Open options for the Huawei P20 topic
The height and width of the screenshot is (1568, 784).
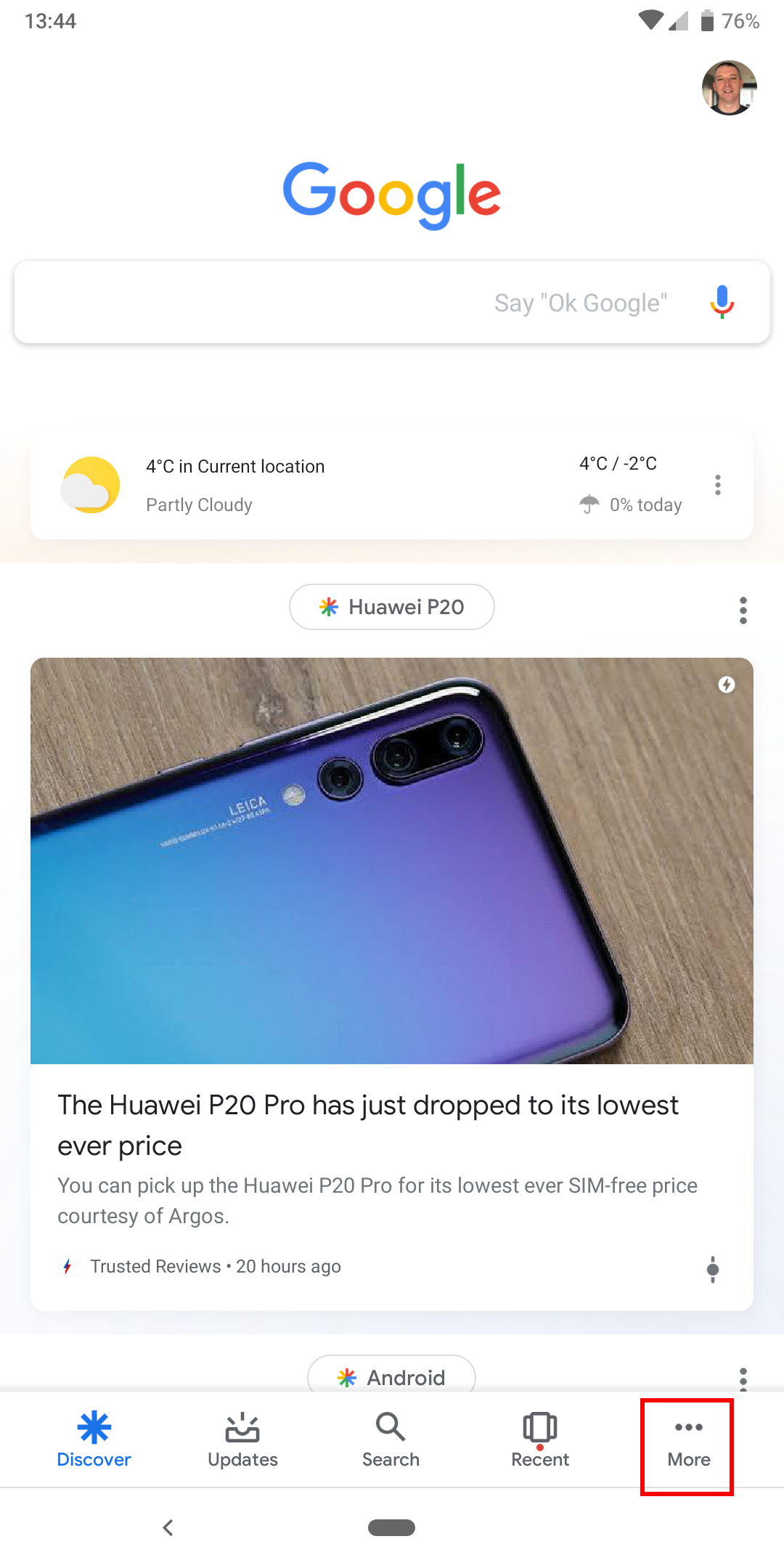coord(743,611)
